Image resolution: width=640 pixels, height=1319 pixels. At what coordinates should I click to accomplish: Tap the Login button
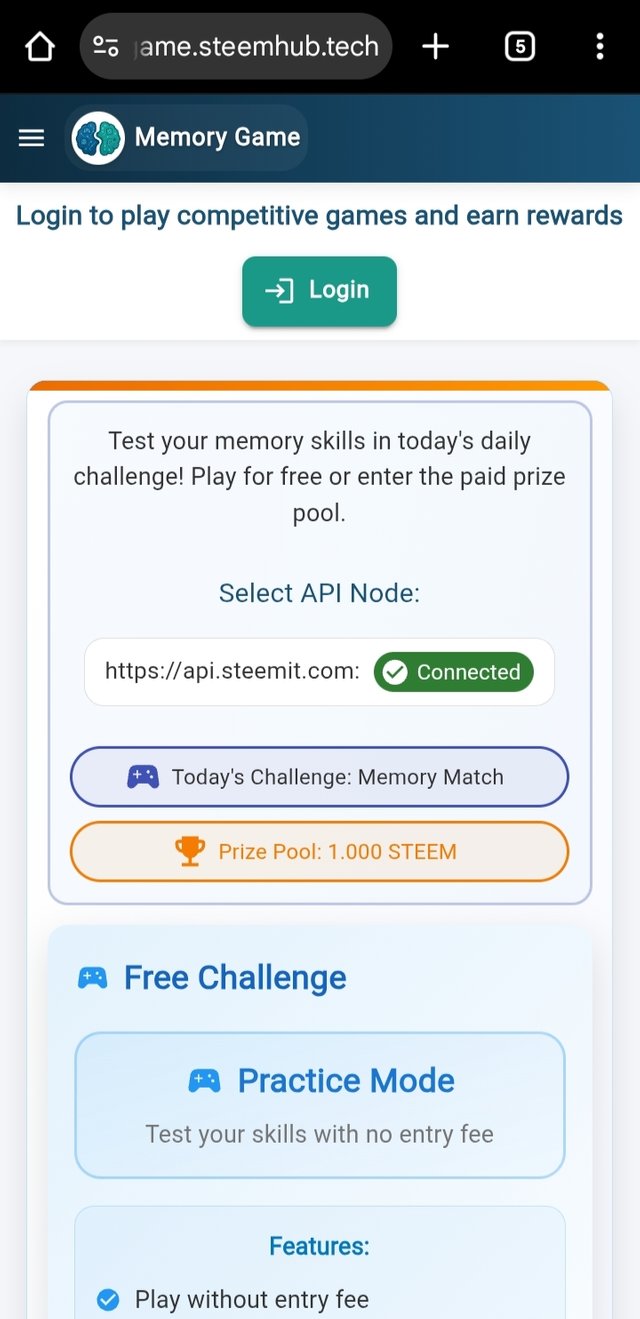point(319,291)
